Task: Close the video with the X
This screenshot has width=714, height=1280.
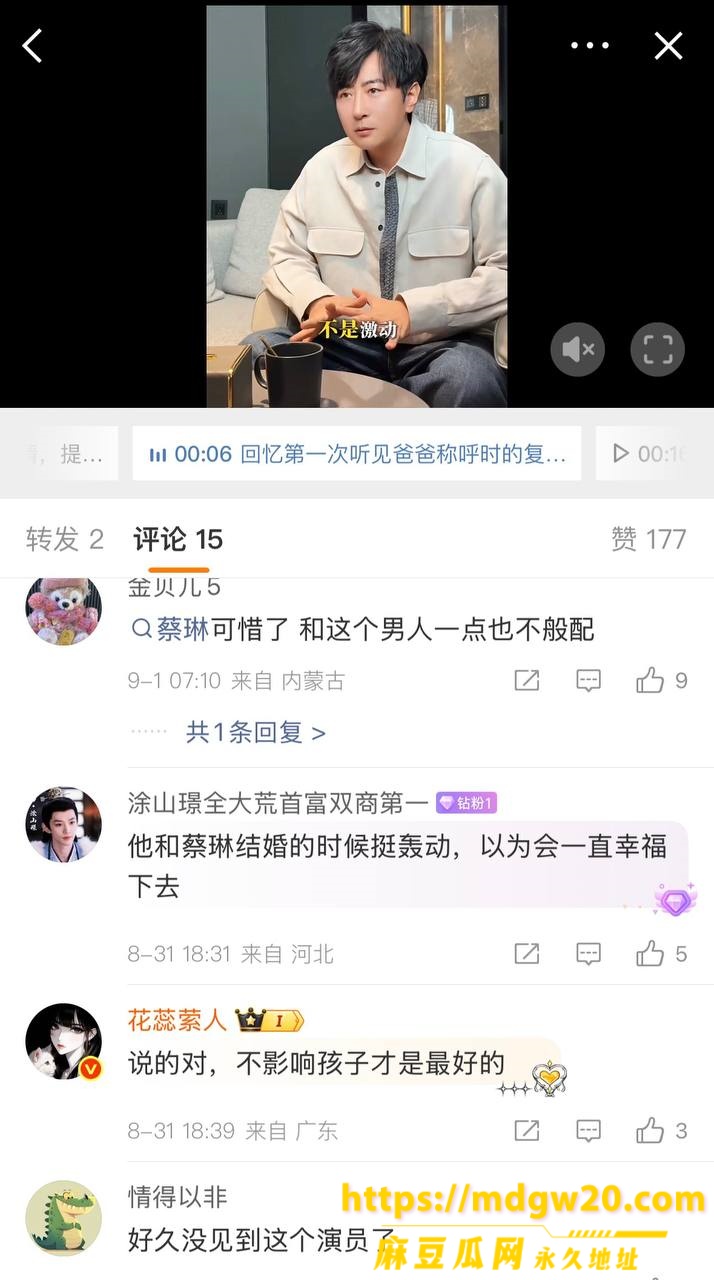Action: (x=668, y=45)
